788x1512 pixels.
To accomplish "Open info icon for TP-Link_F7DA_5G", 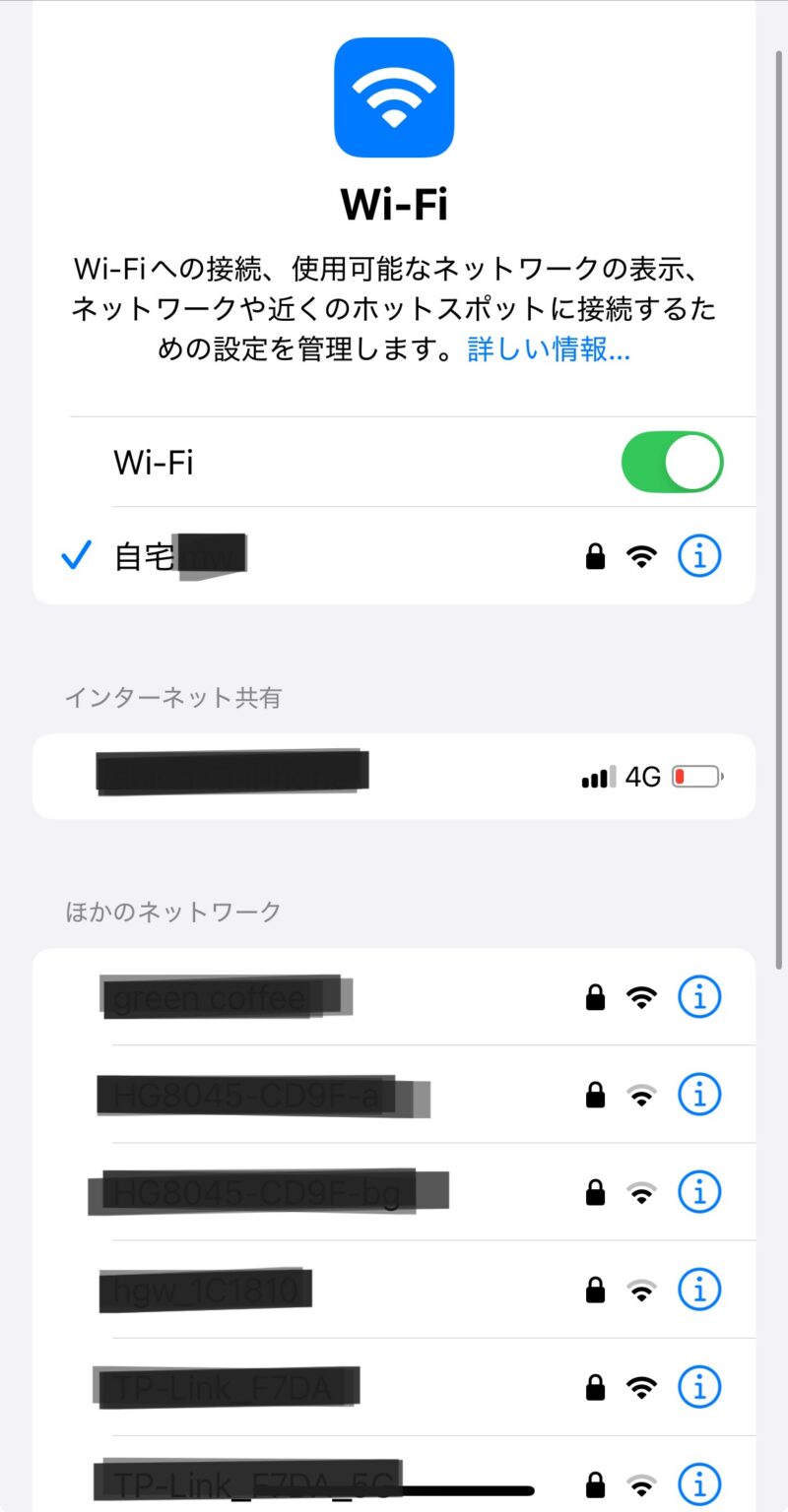I will click(700, 1484).
